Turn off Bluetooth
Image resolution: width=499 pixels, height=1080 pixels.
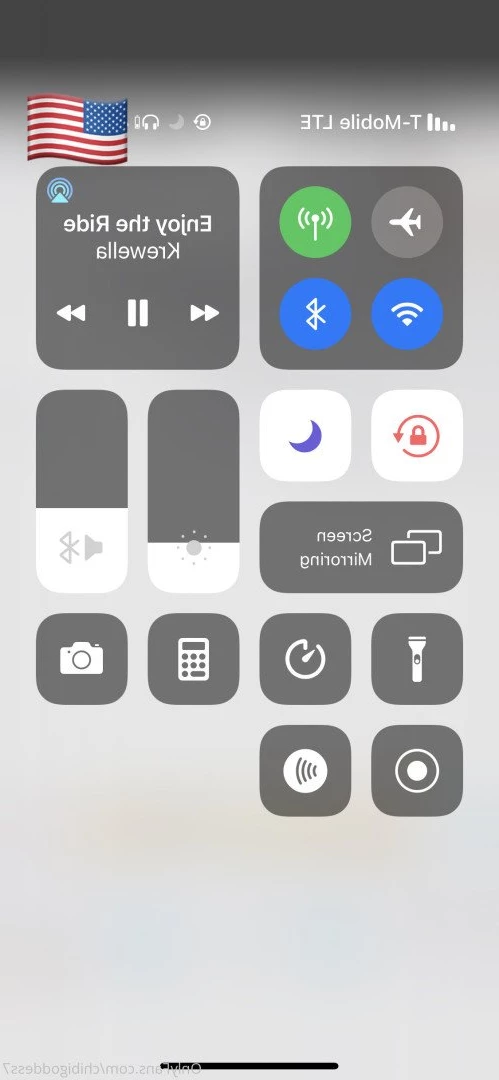[x=315, y=314]
